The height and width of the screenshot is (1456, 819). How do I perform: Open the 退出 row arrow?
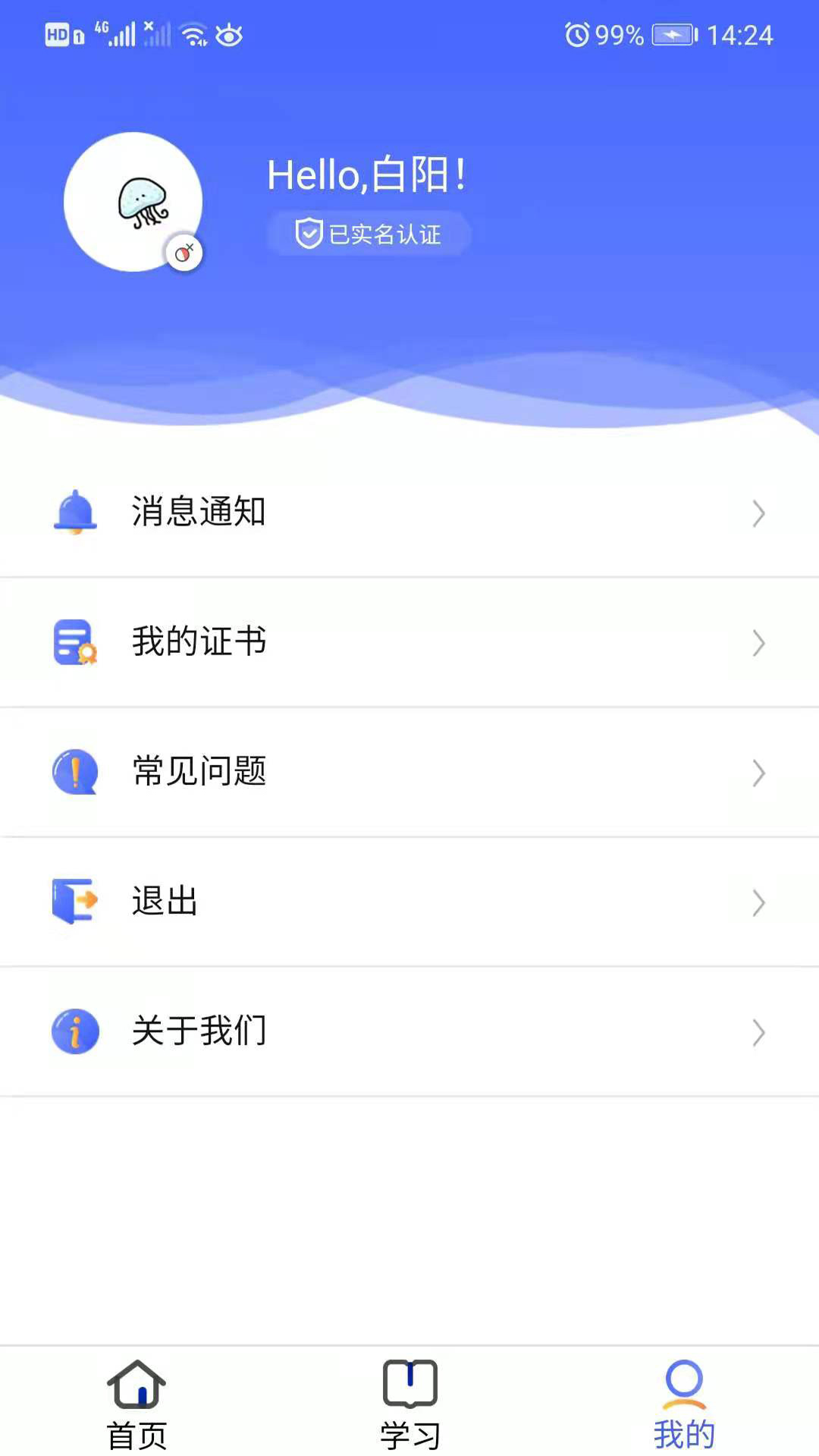coord(760,902)
